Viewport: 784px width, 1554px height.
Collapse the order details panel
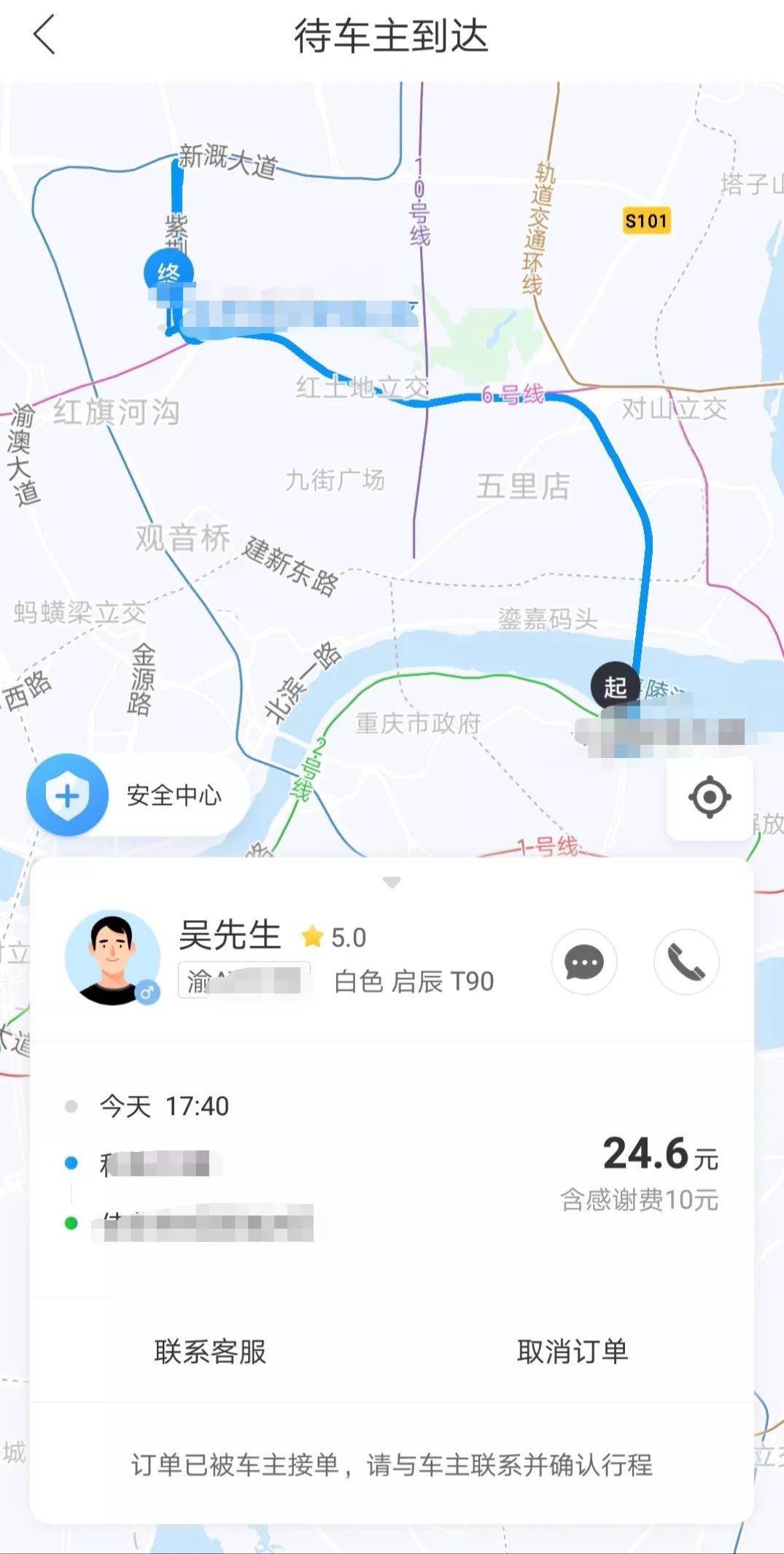pos(392,883)
